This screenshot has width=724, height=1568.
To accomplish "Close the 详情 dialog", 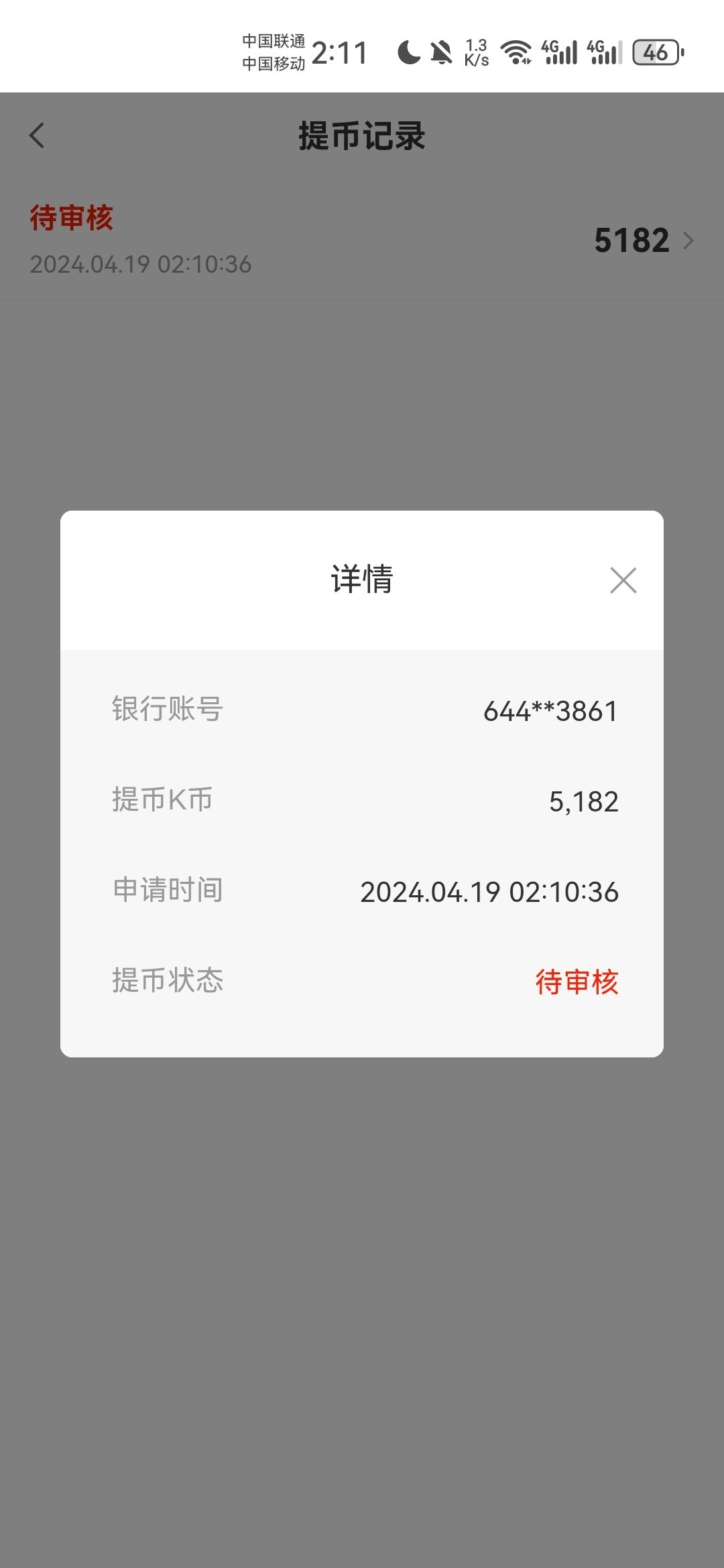I will [x=623, y=580].
